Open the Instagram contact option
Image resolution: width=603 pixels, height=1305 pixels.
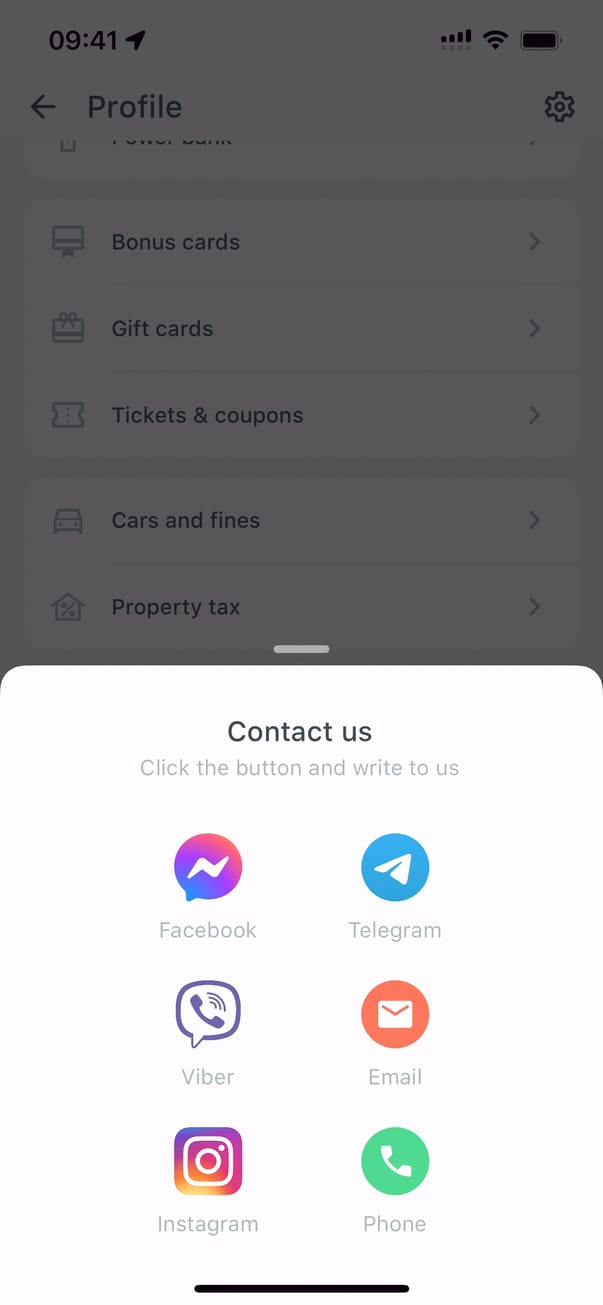[x=208, y=1161]
